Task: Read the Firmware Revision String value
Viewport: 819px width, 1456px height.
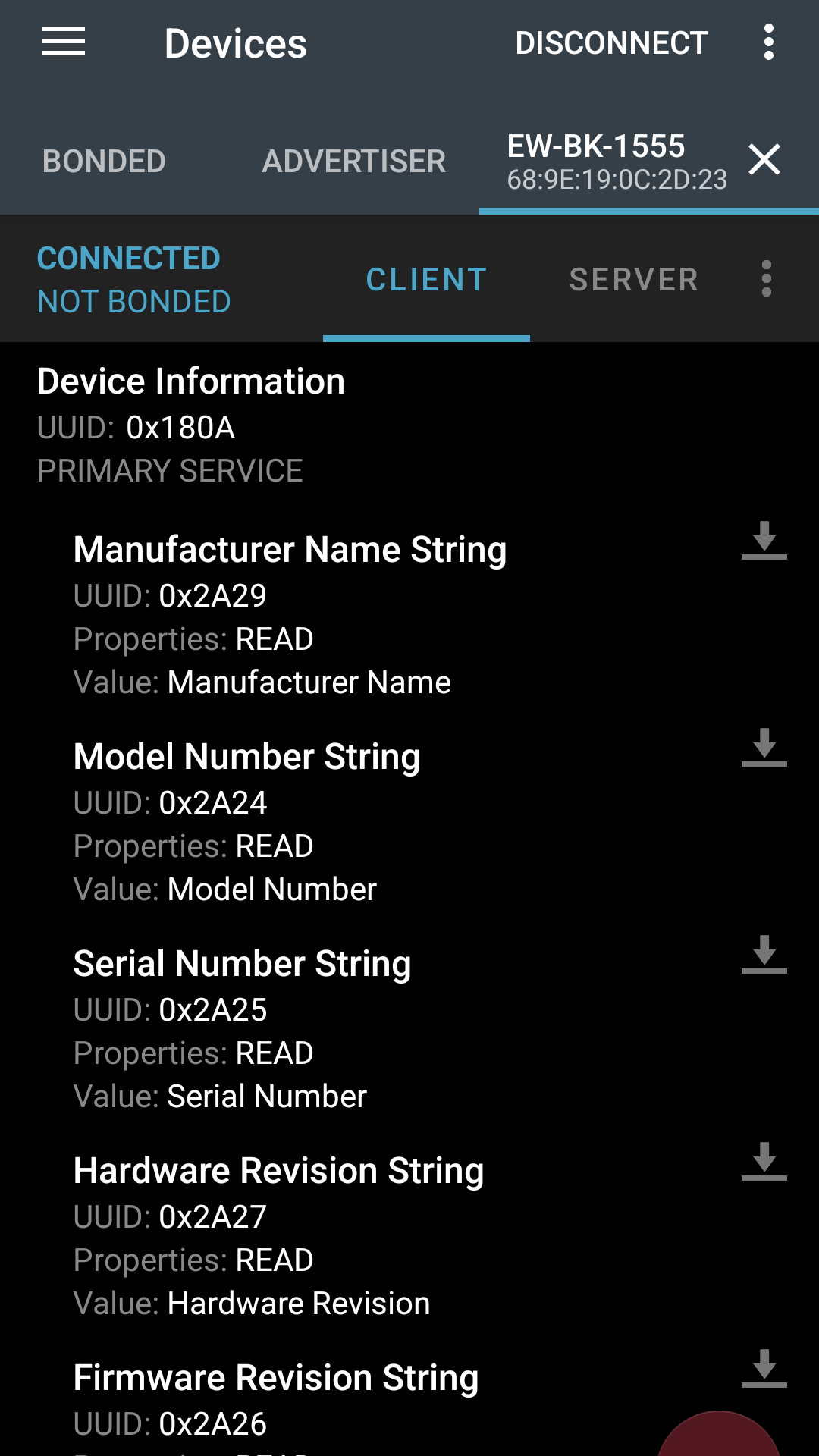Action: coord(764,1369)
